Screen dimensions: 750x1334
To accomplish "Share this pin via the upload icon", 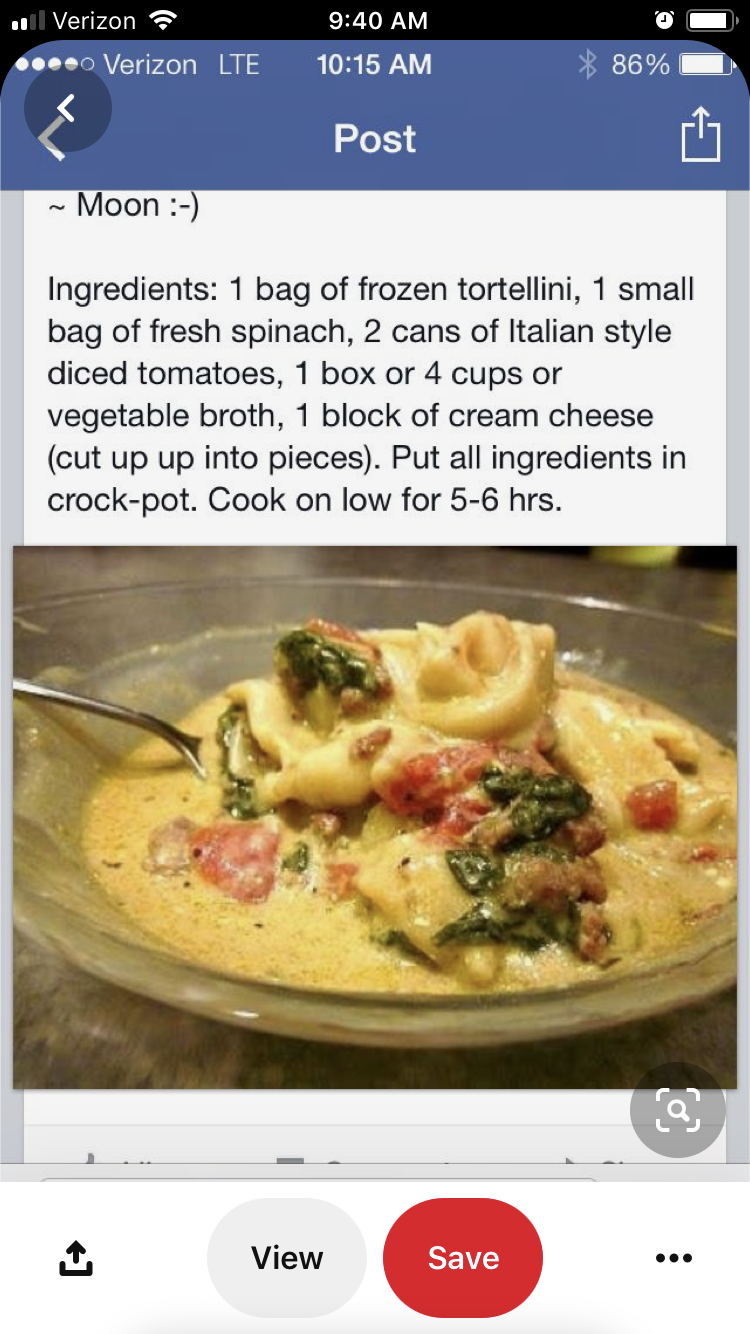I will (76, 1259).
